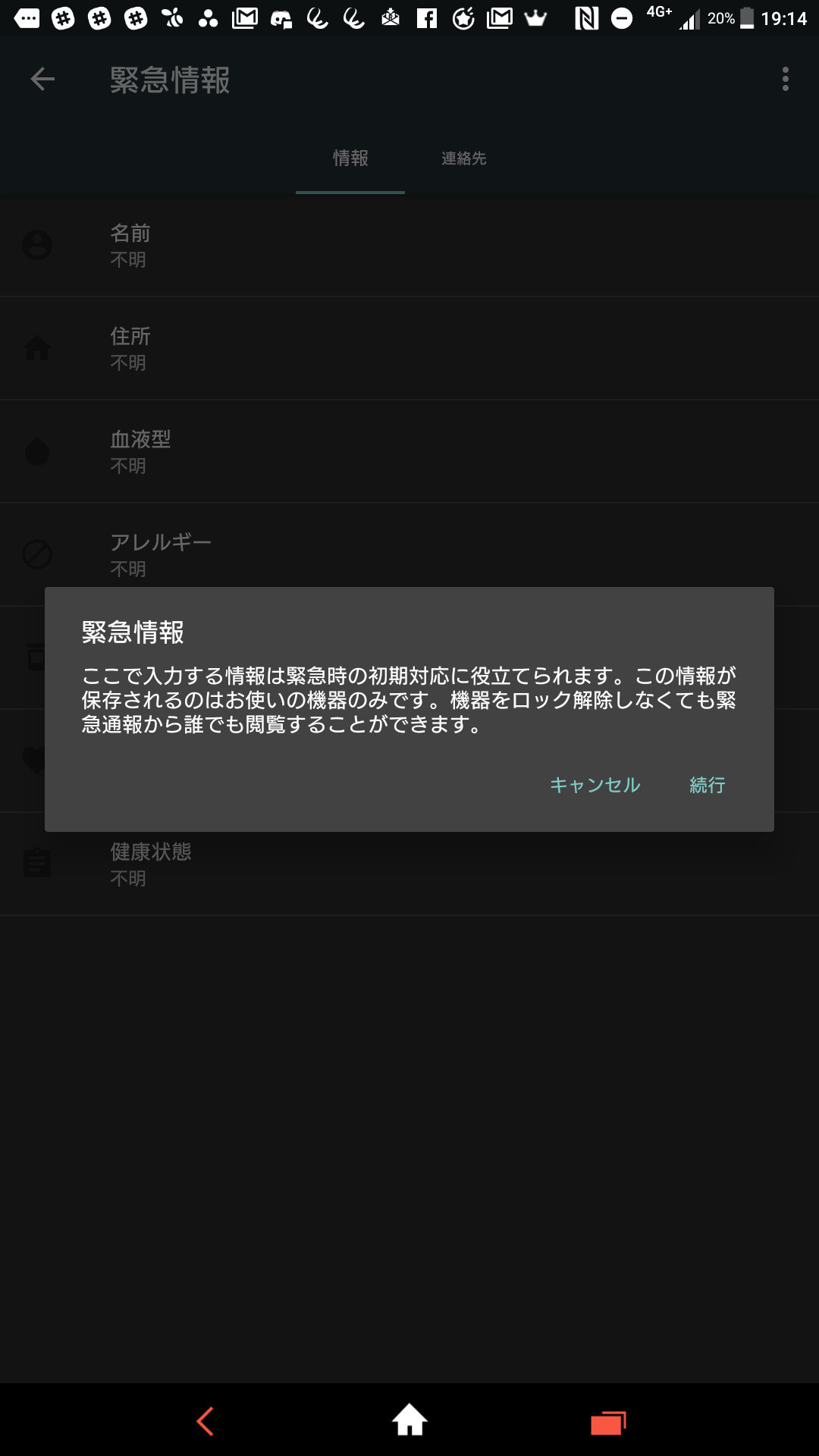Tap the system back button
The width and height of the screenshot is (819, 1456).
point(205,1421)
